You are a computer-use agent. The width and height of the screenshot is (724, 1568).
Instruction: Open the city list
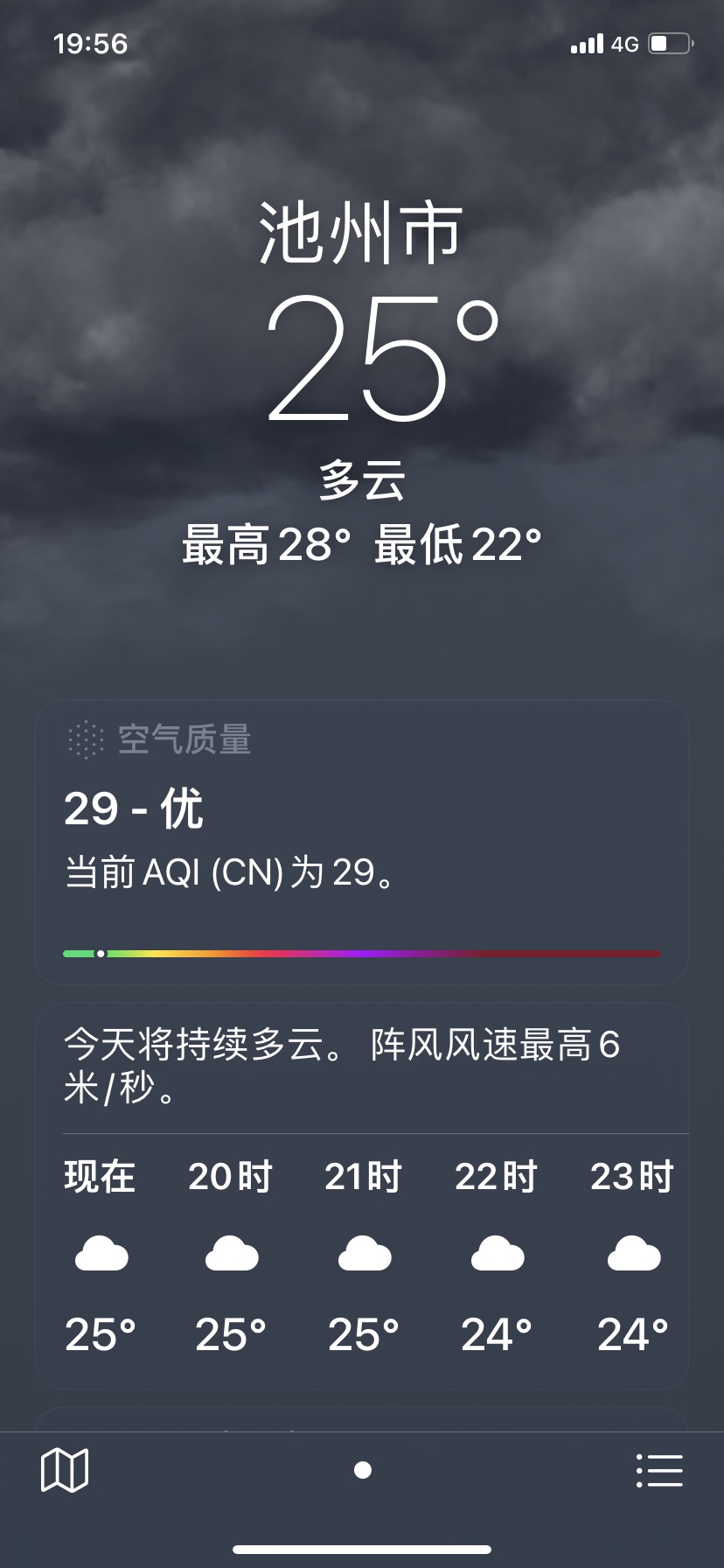659,1470
